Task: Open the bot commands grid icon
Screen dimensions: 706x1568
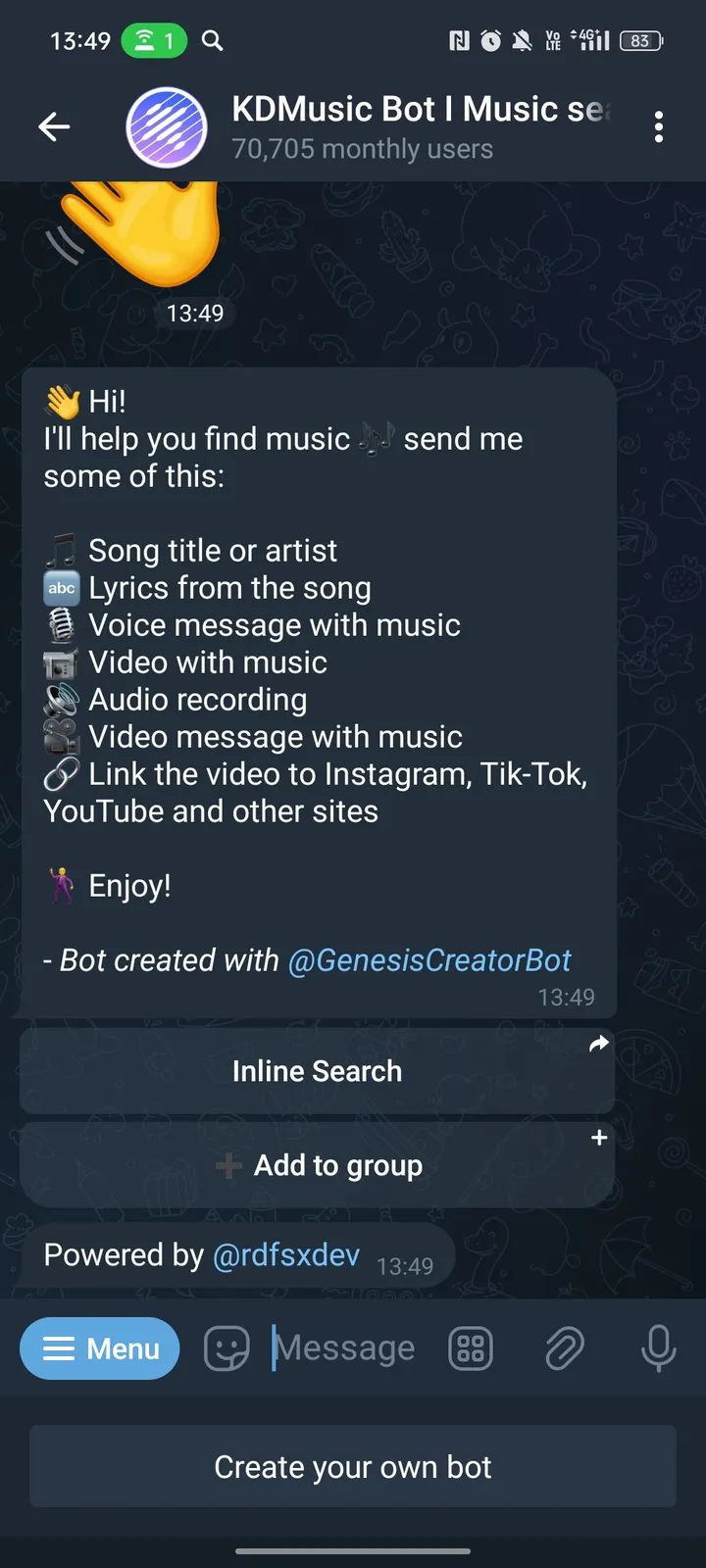Action: pos(471,1348)
